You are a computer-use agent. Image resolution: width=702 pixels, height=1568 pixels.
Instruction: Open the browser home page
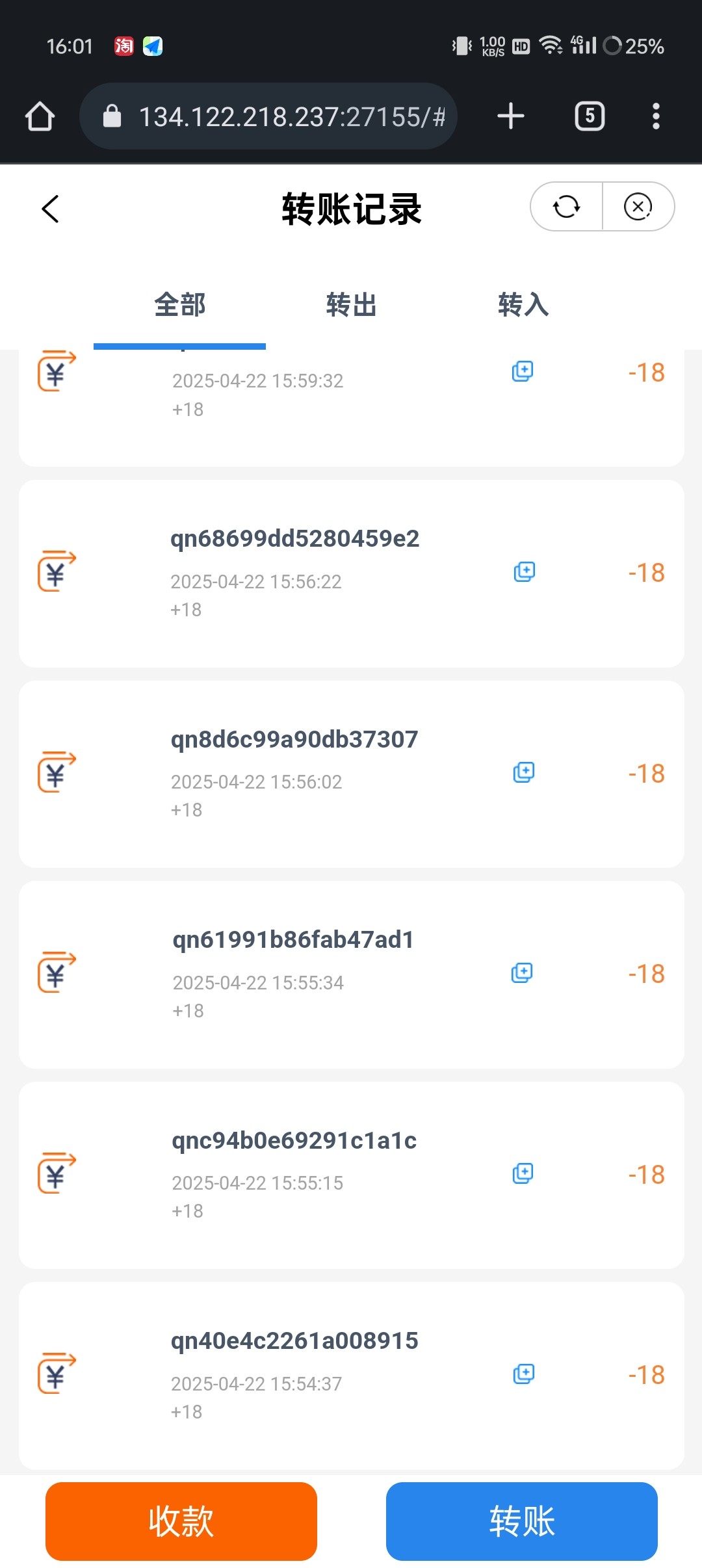[x=40, y=116]
